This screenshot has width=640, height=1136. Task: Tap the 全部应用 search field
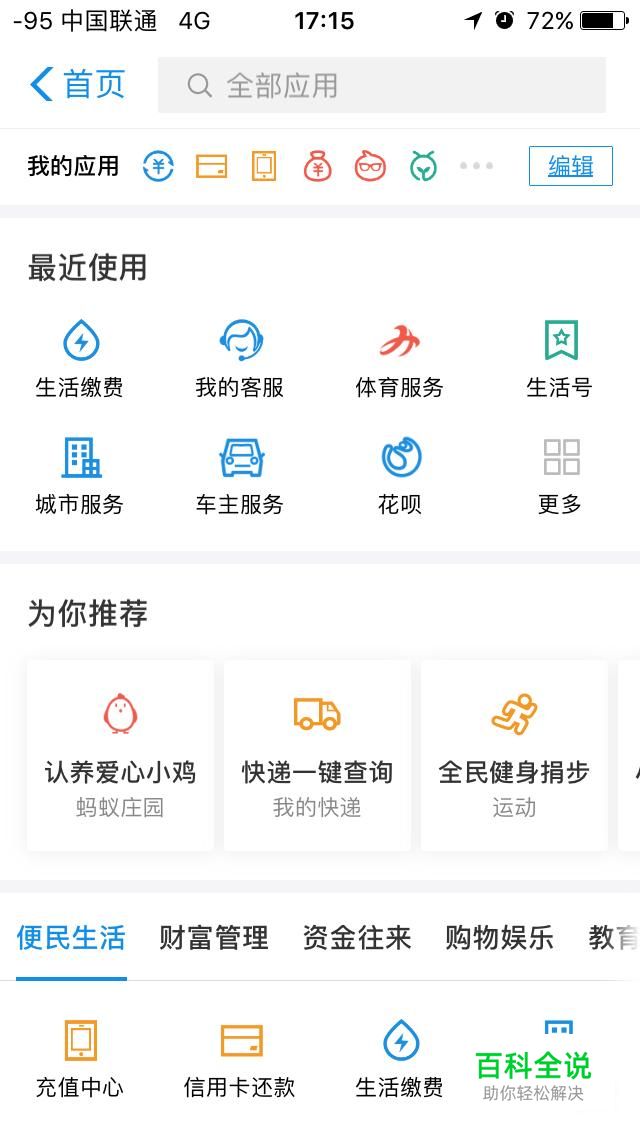click(x=382, y=85)
